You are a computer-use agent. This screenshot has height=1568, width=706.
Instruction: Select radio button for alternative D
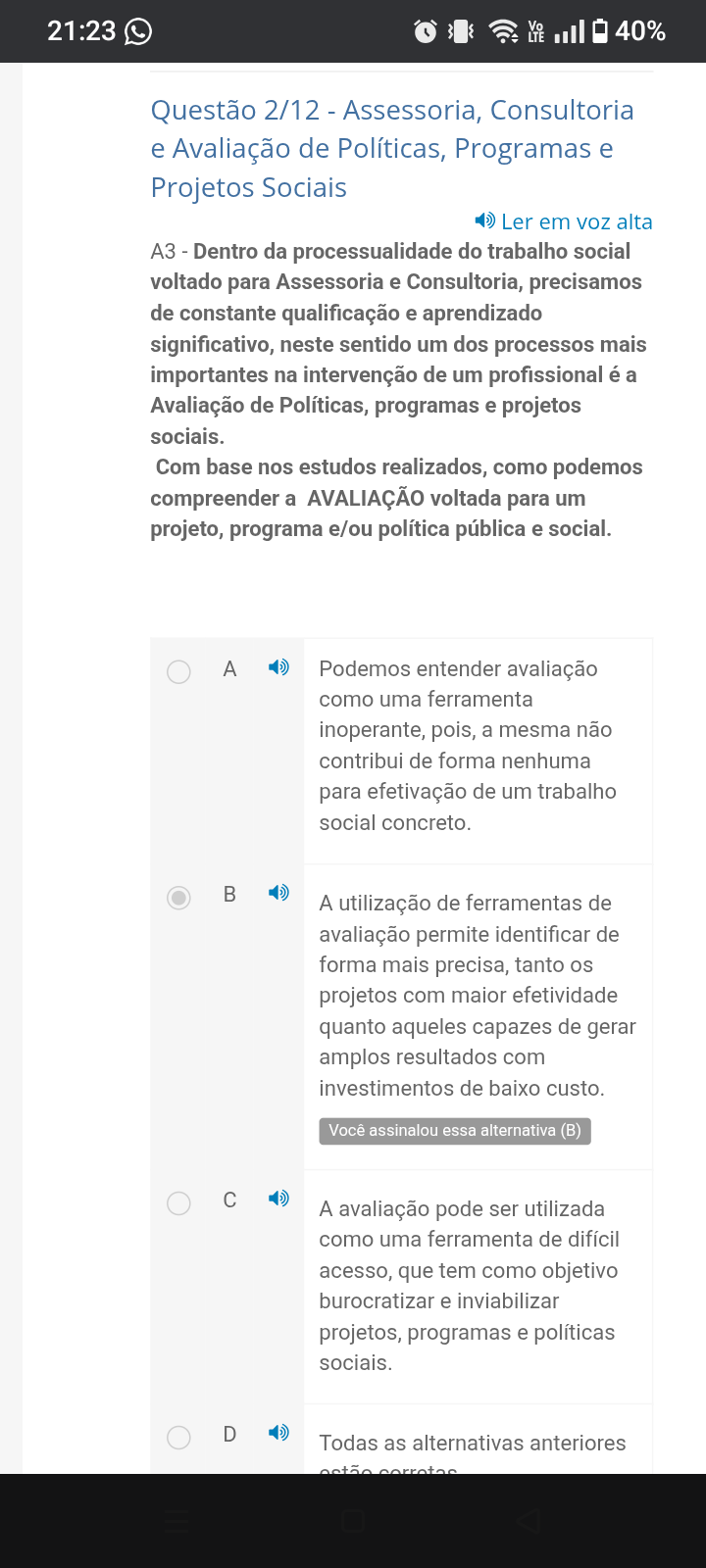click(x=178, y=1437)
